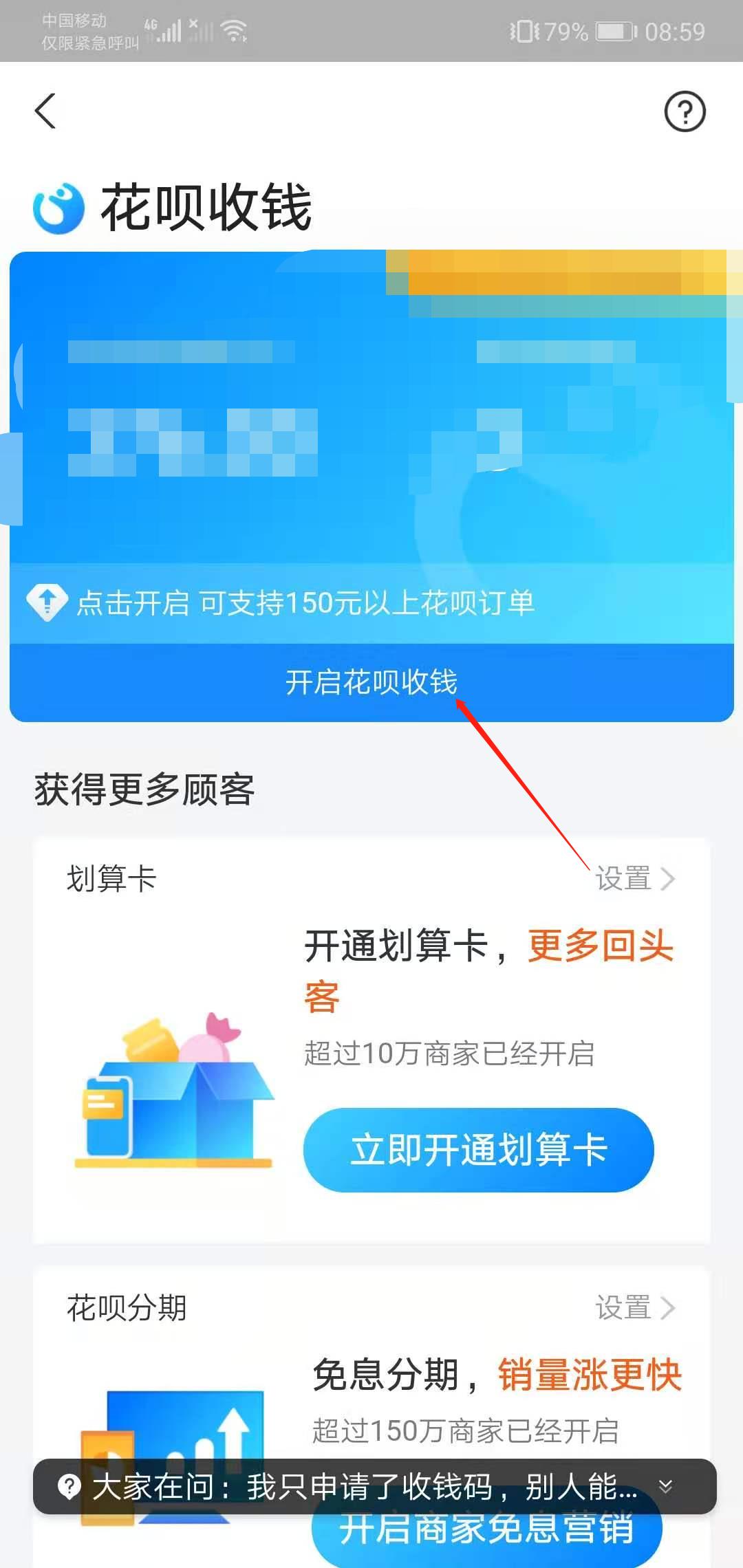Viewport: 743px width, 1568px height.
Task: Tap 开启花呗收钱 button
Action: 371,682
